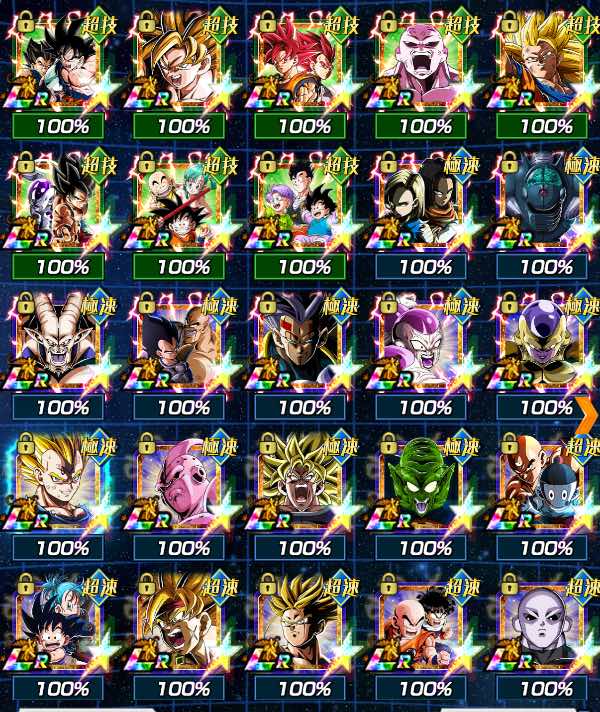Open the Vegeta and Nappa card
This screenshot has width=600, height=712.
183,343
